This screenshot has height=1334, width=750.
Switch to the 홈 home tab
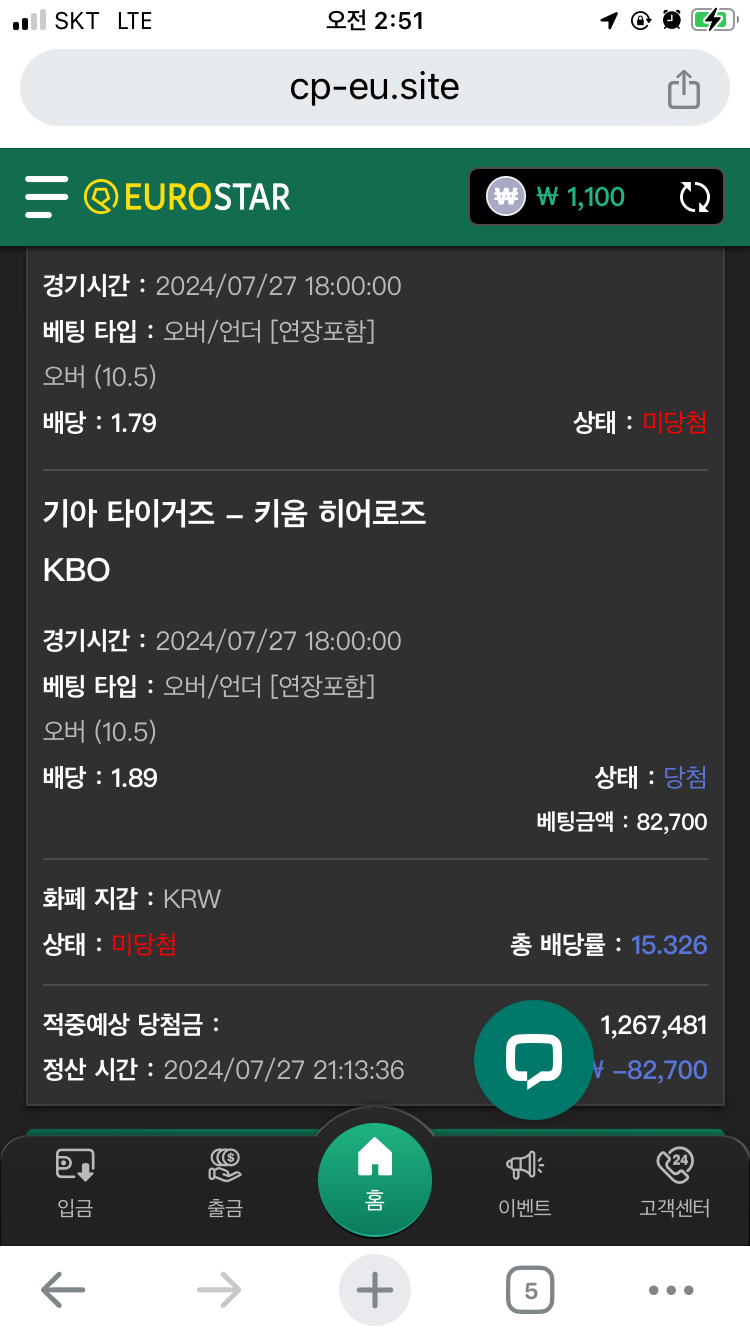click(375, 1175)
